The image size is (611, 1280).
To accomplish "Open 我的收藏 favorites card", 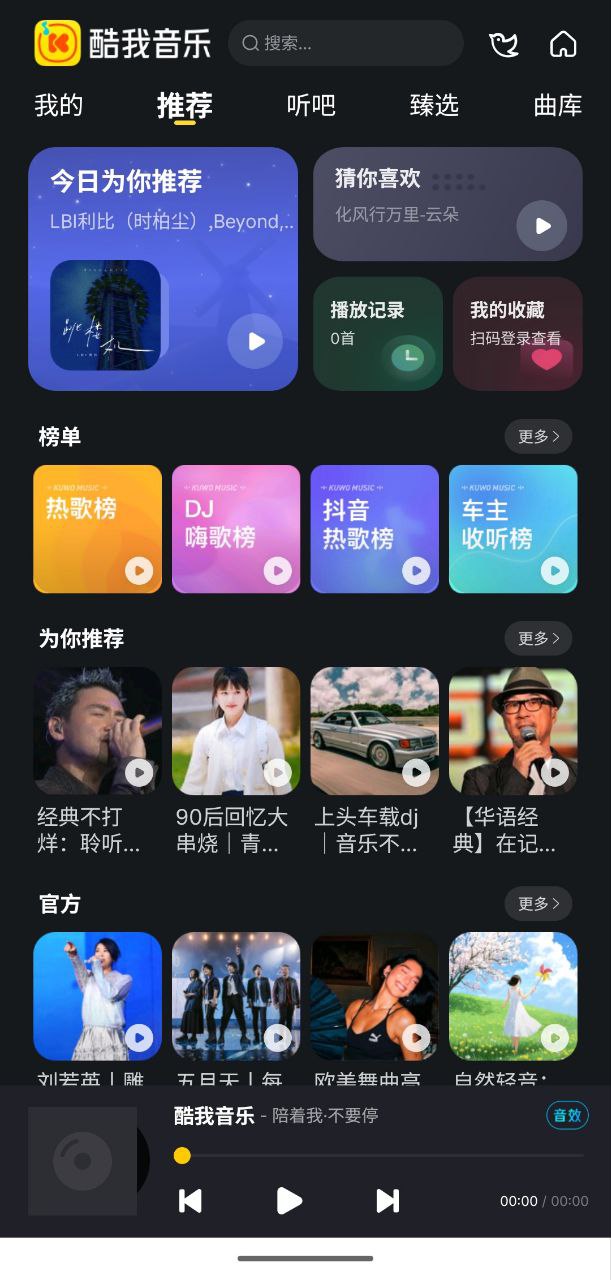I will [517, 333].
